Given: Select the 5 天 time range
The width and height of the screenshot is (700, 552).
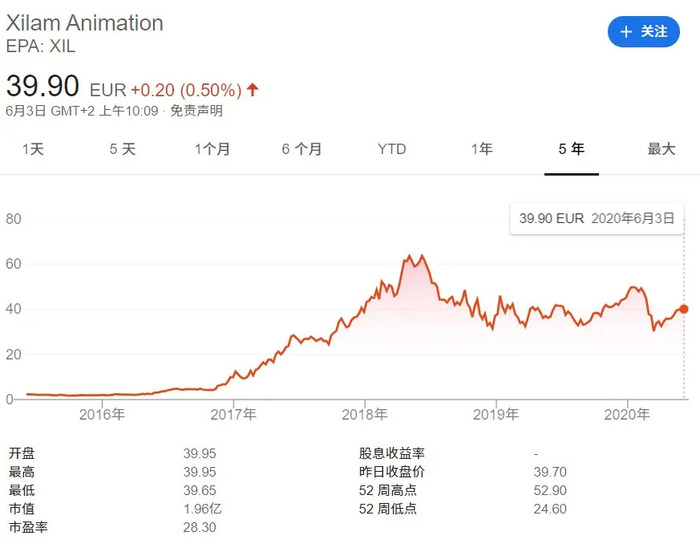Looking at the screenshot, I should (122, 149).
